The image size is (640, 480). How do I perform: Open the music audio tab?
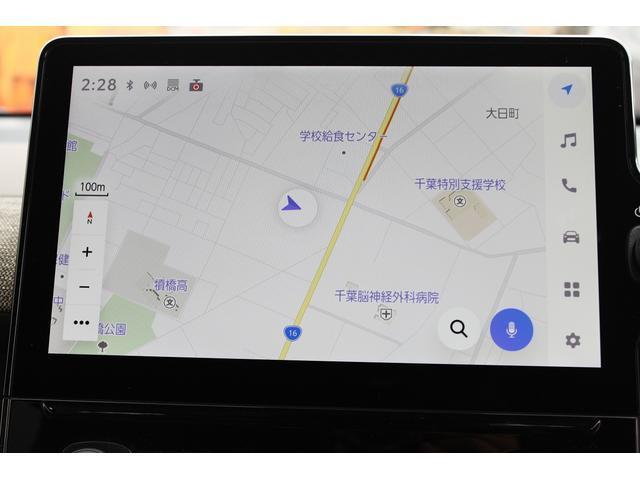click(x=568, y=140)
